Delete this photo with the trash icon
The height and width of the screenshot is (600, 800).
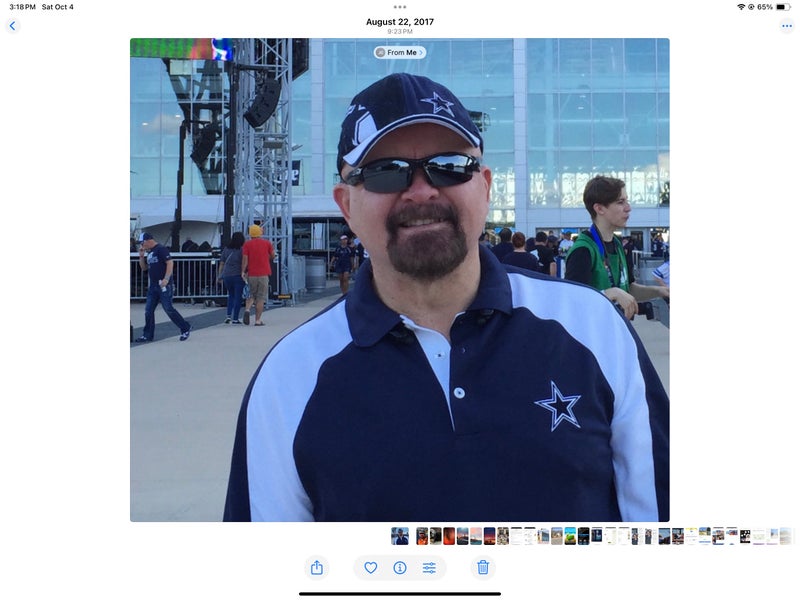[483, 567]
